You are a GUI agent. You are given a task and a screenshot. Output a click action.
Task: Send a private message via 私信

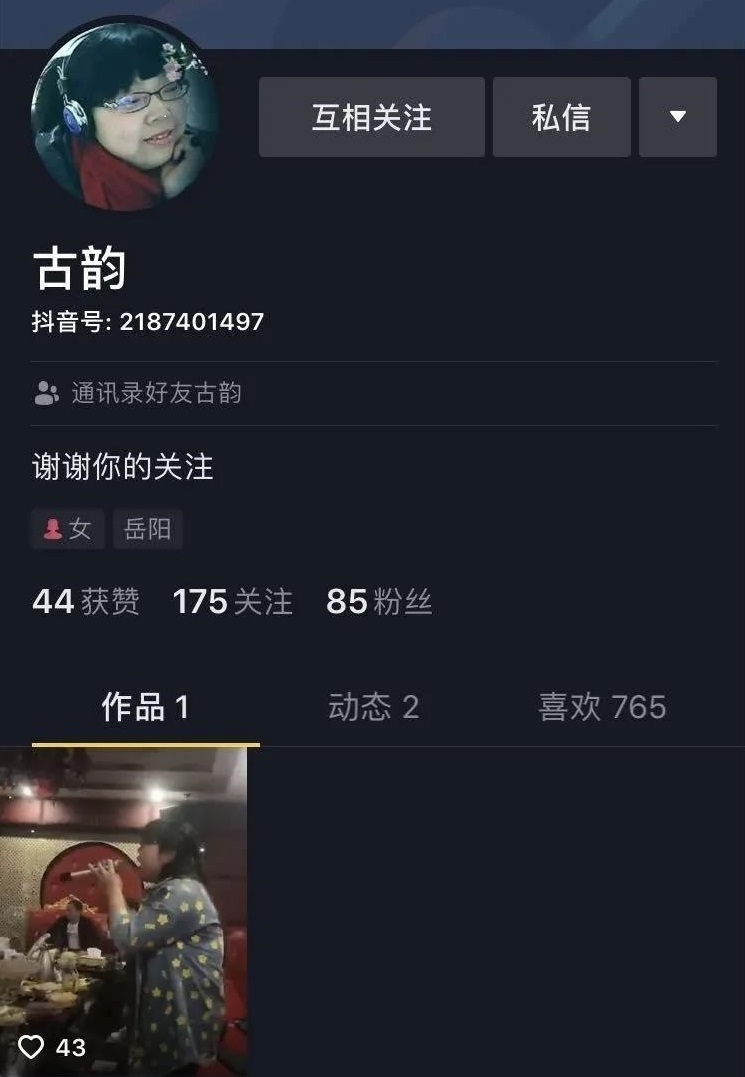[561, 117]
